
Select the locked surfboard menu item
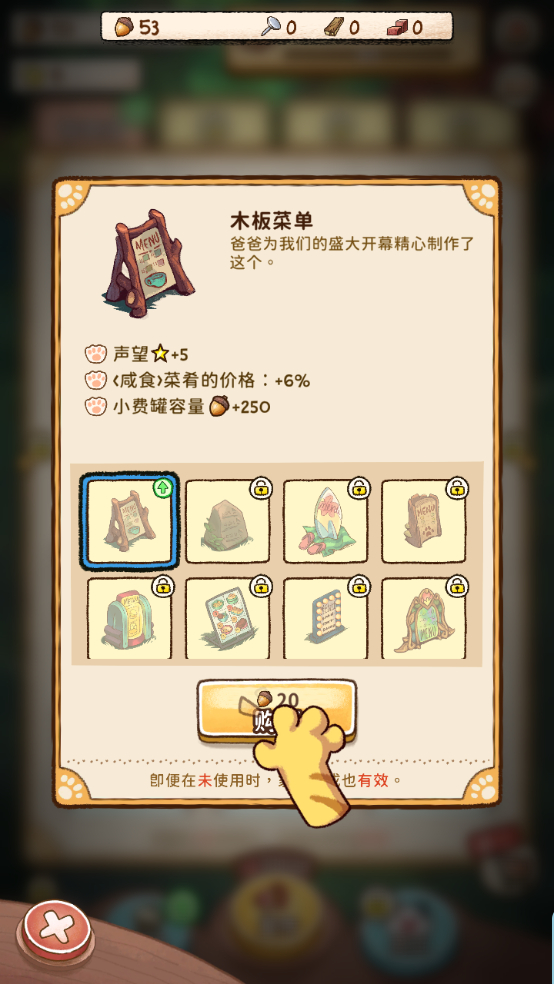(x=326, y=521)
